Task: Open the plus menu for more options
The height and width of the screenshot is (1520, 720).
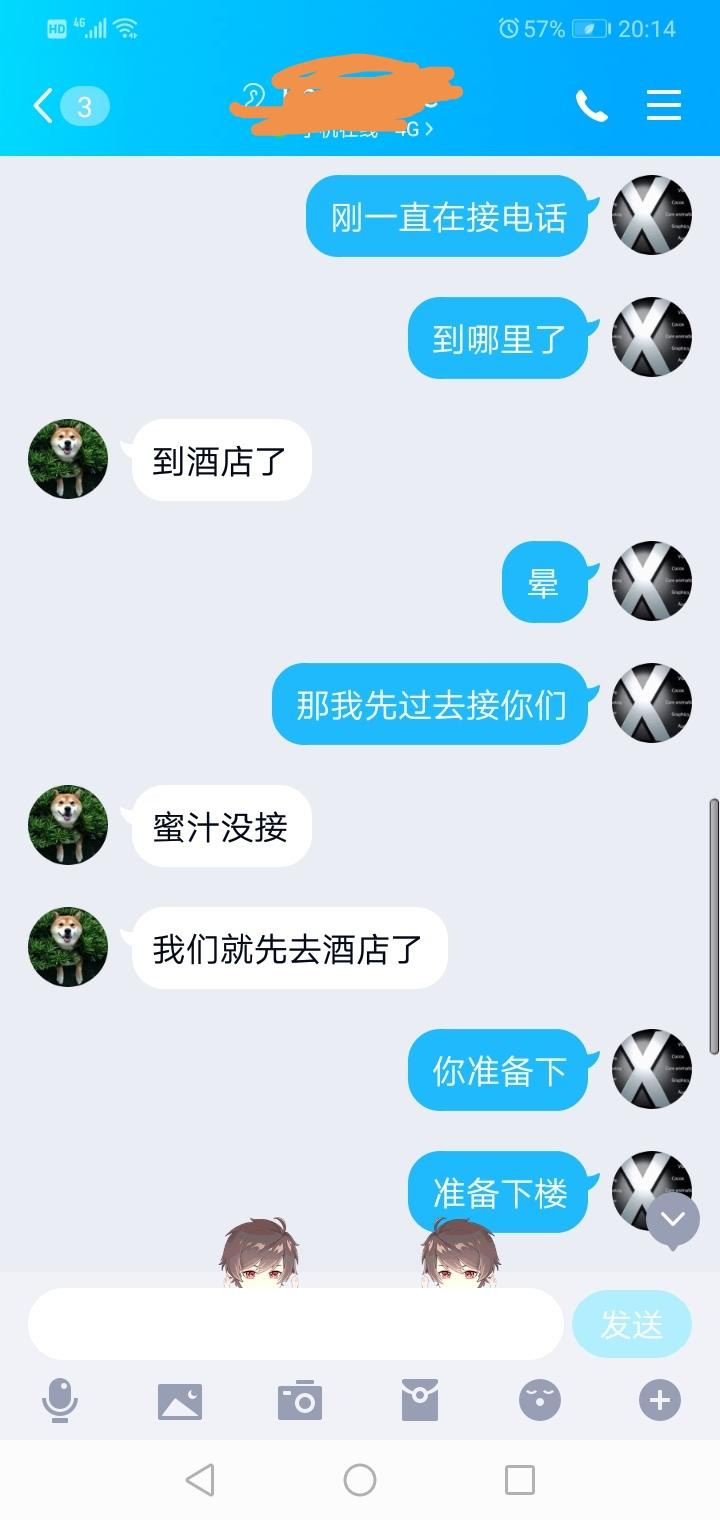Action: (660, 1401)
